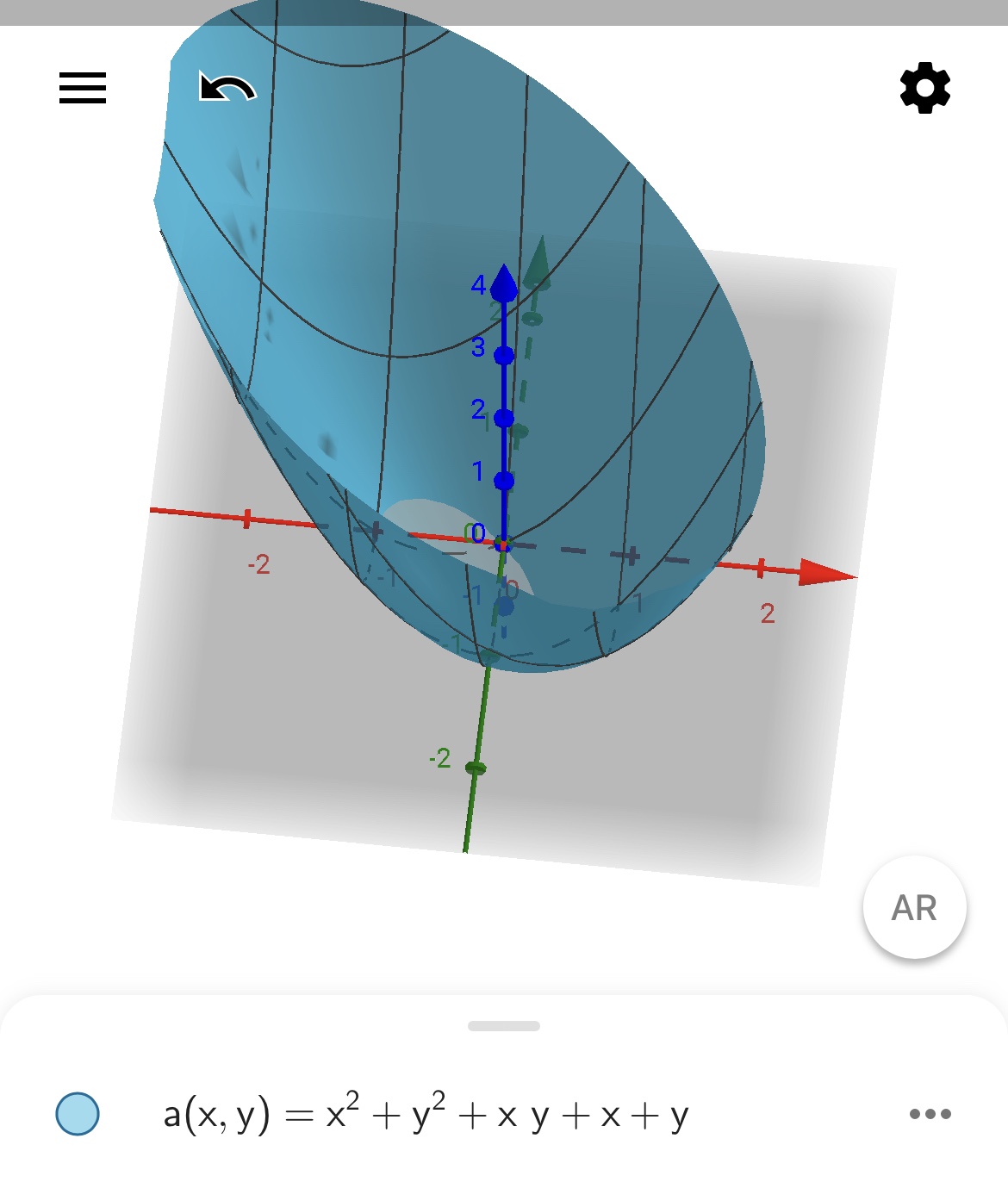Open the hamburger menu
The image size is (1008, 1182).
(x=83, y=88)
